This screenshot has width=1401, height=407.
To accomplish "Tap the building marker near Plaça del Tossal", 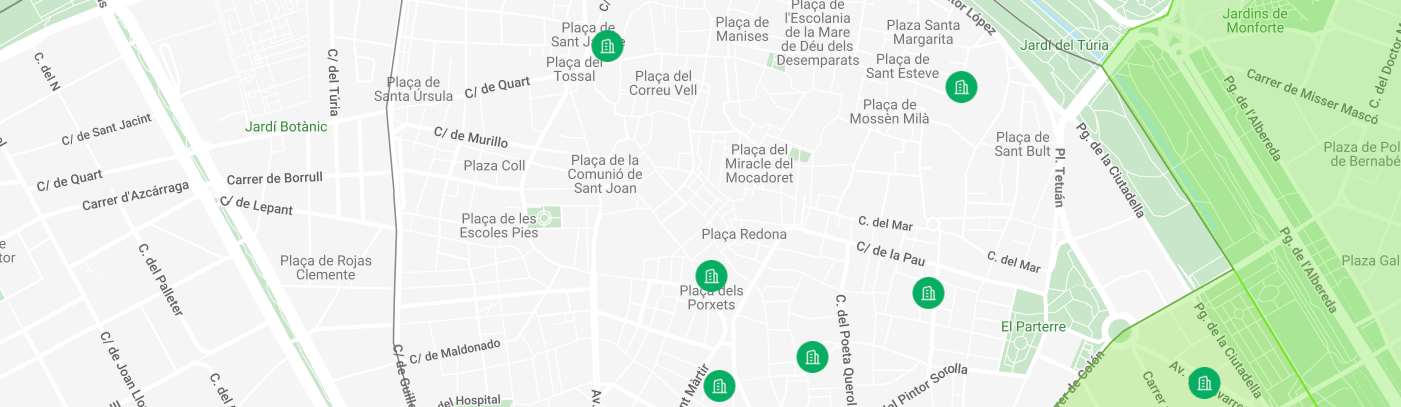I will [606, 46].
